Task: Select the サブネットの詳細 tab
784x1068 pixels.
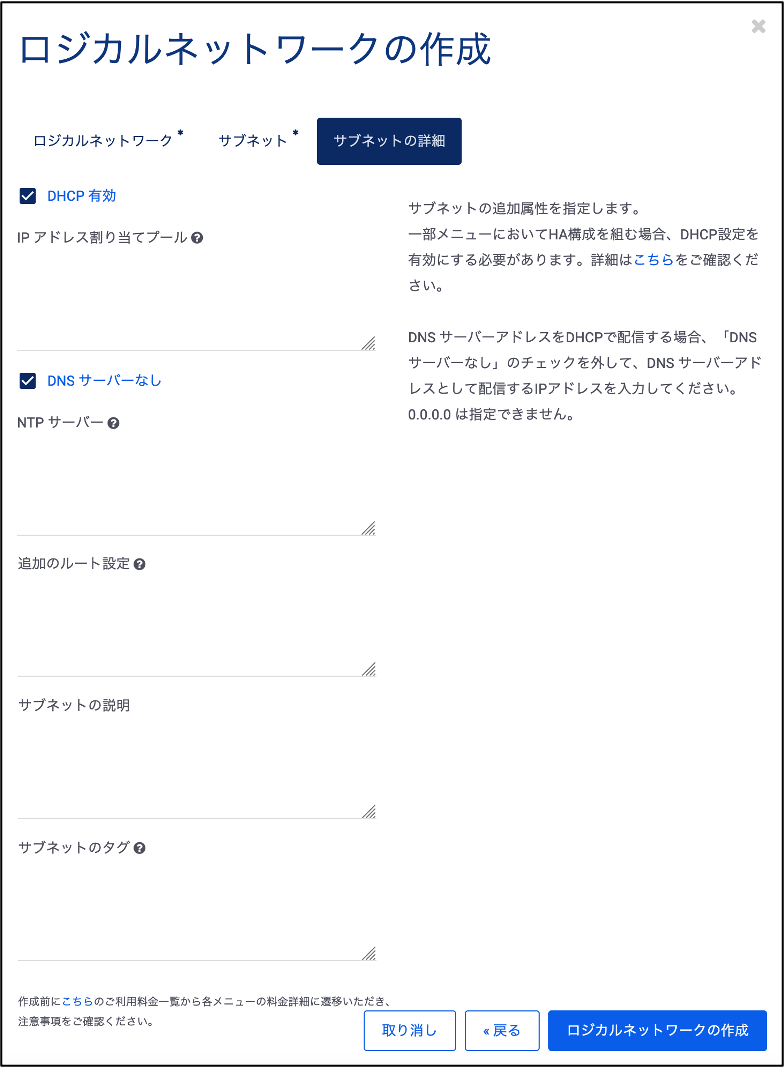Action: point(389,141)
